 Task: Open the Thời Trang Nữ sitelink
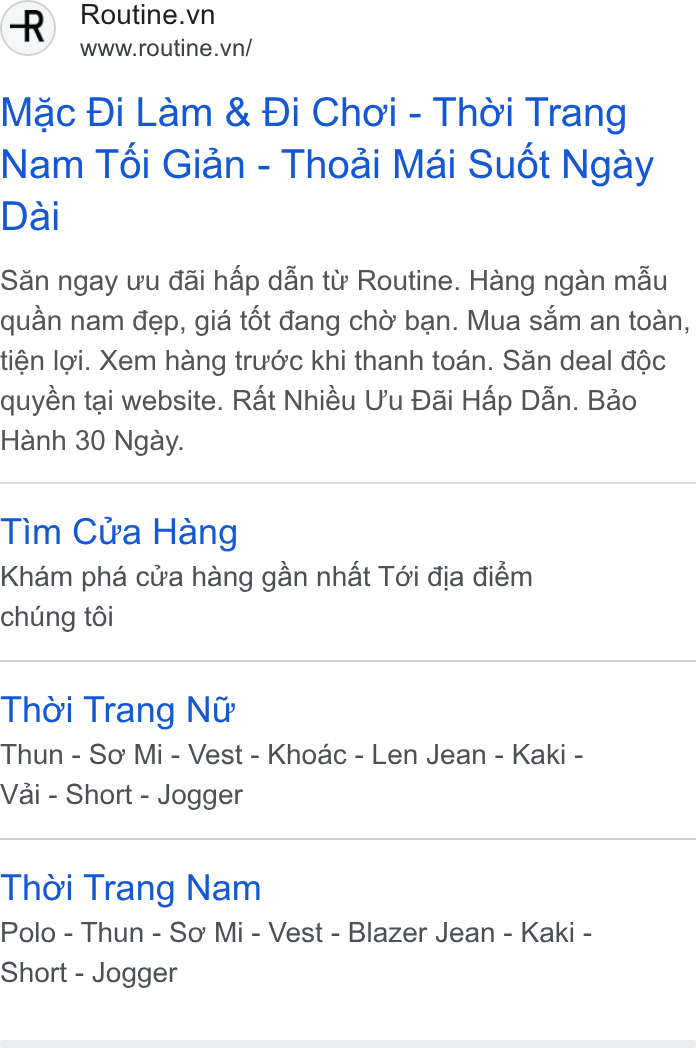pyautogui.click(x=117, y=710)
